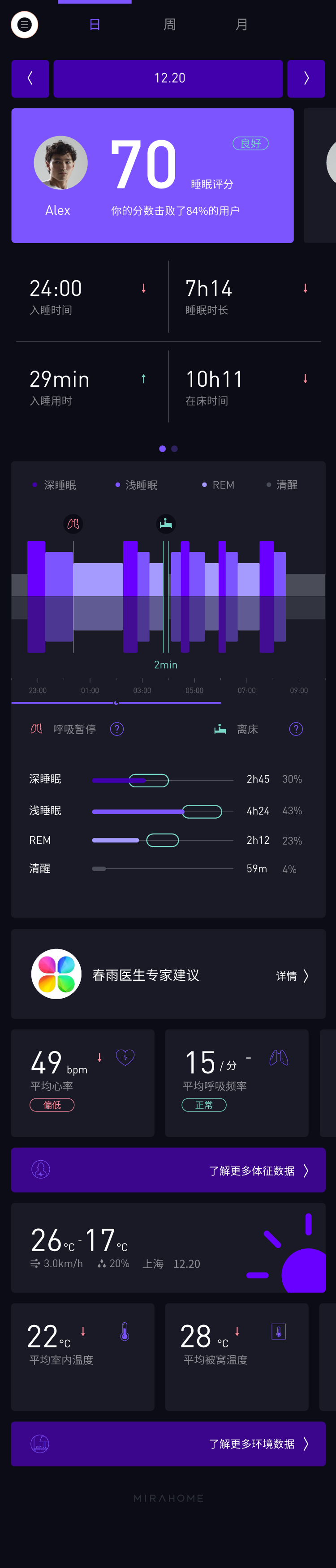This screenshot has width=336, height=1568.
Task: Open help for 离床
Action: click(296, 729)
